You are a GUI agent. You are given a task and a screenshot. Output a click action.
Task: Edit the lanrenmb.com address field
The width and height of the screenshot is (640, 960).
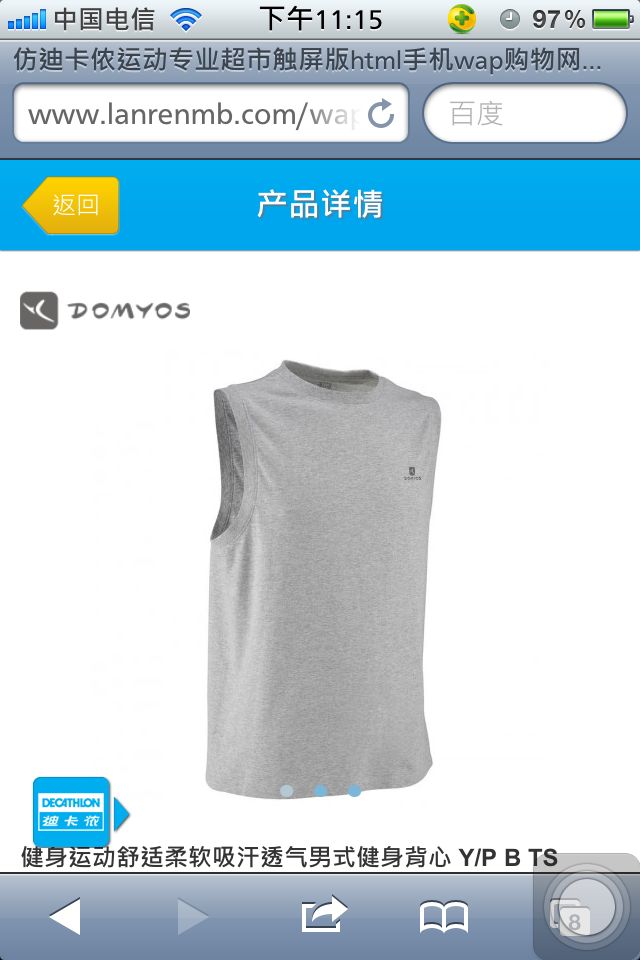point(190,114)
